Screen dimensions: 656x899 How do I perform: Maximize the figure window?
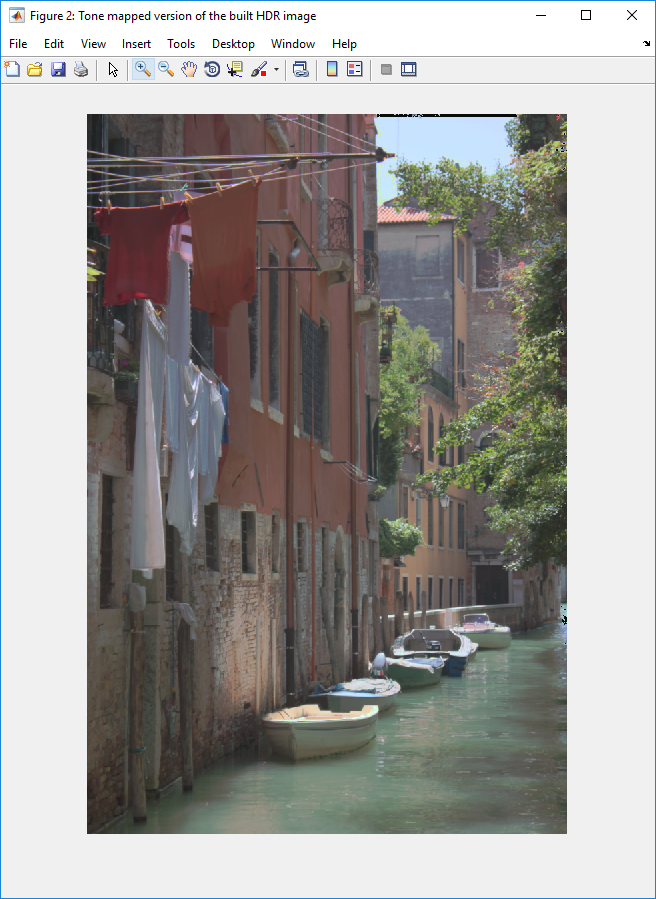pyautogui.click(x=586, y=15)
